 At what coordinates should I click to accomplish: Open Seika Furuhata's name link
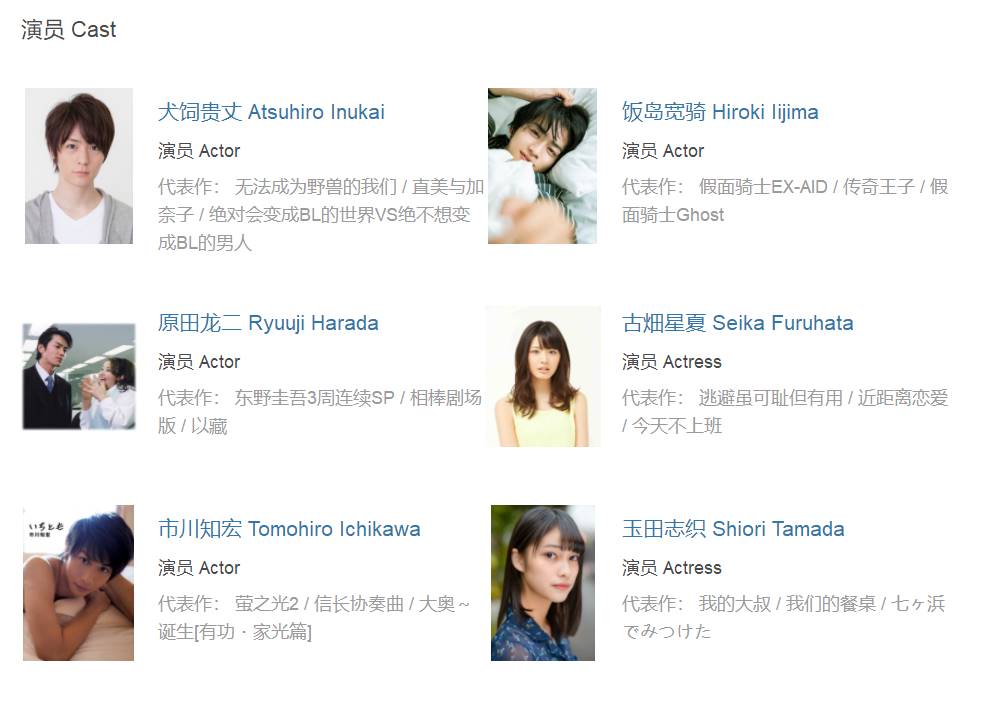point(737,323)
